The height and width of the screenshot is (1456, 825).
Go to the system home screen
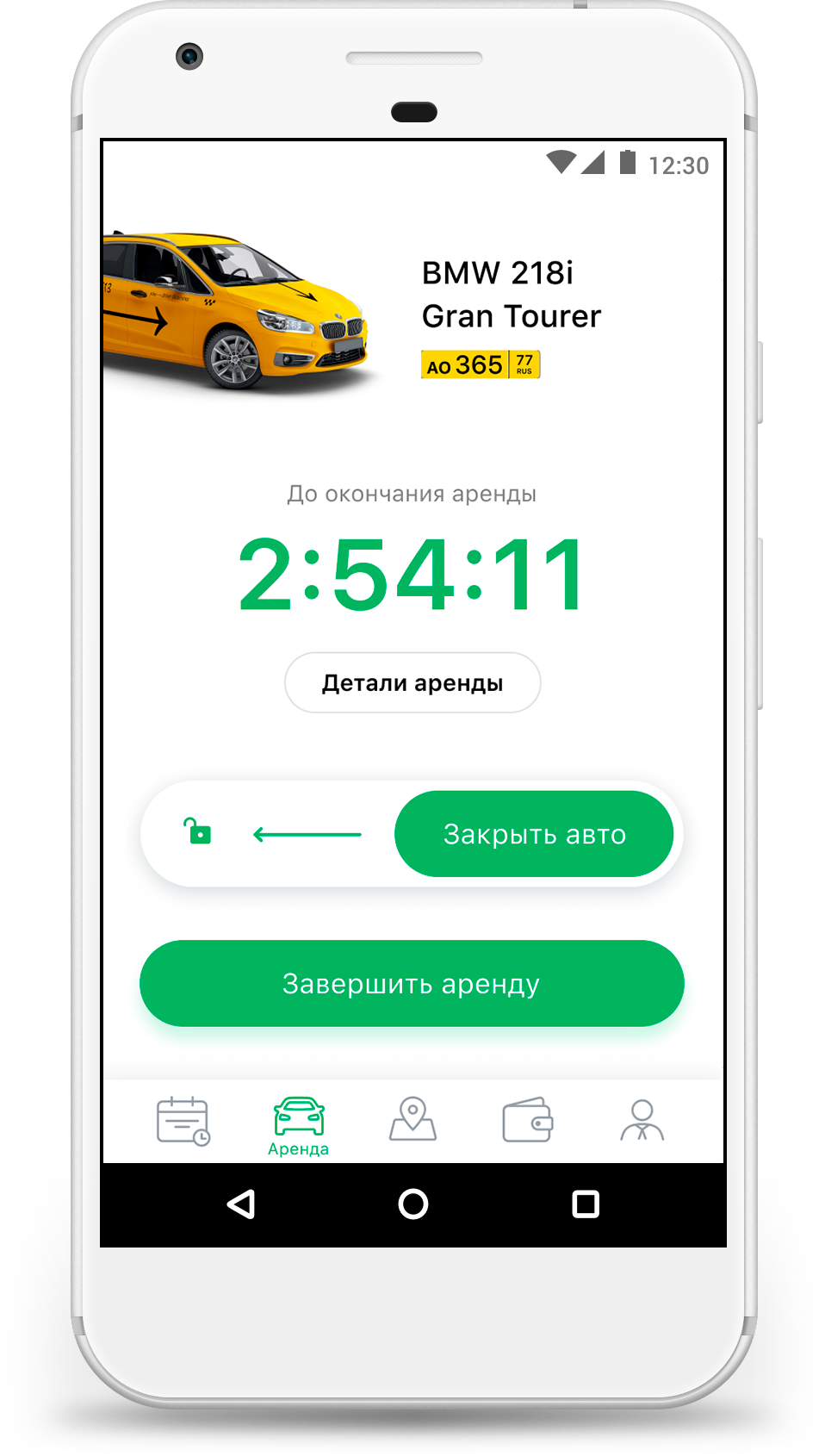click(x=413, y=1204)
